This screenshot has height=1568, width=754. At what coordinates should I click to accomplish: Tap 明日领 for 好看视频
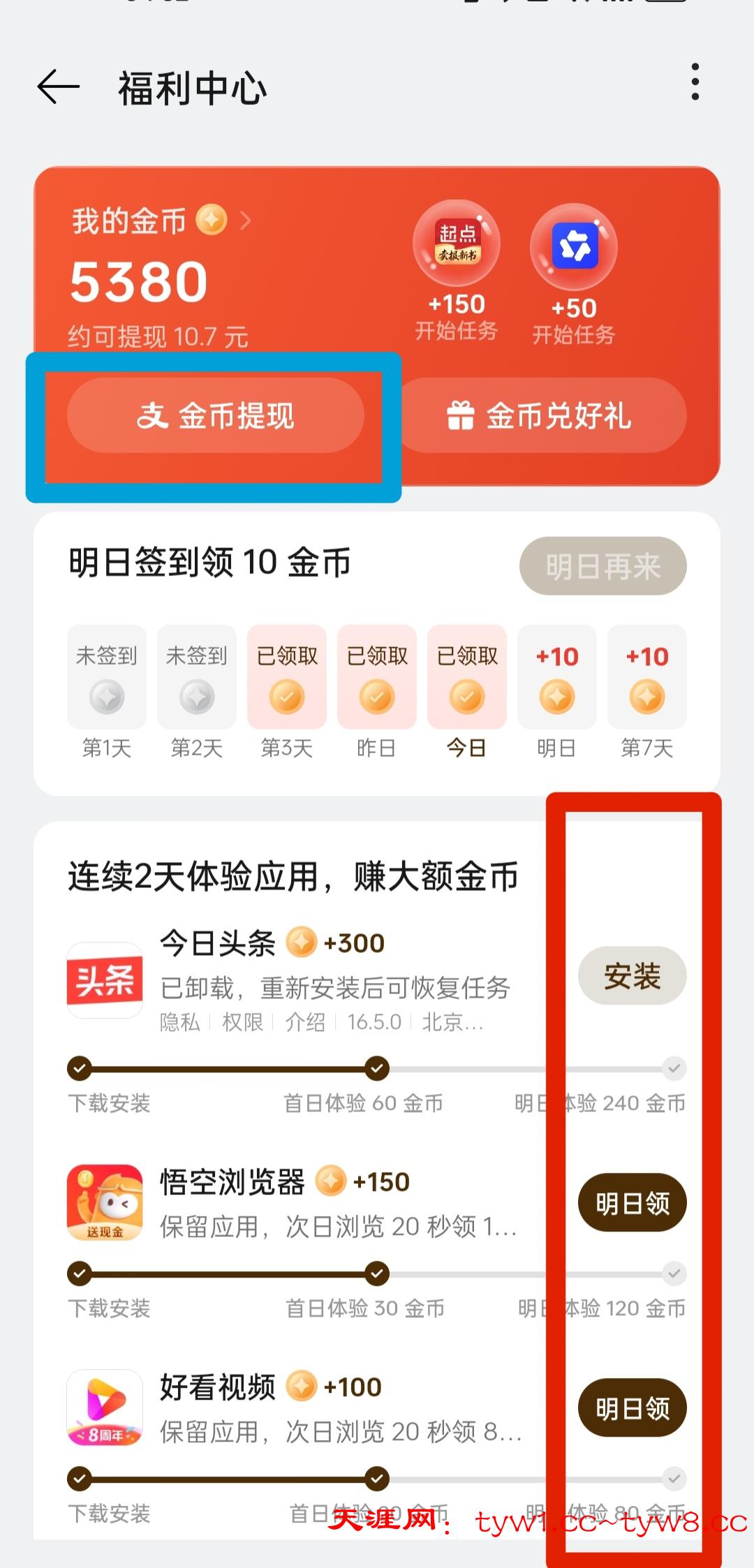click(x=632, y=1407)
